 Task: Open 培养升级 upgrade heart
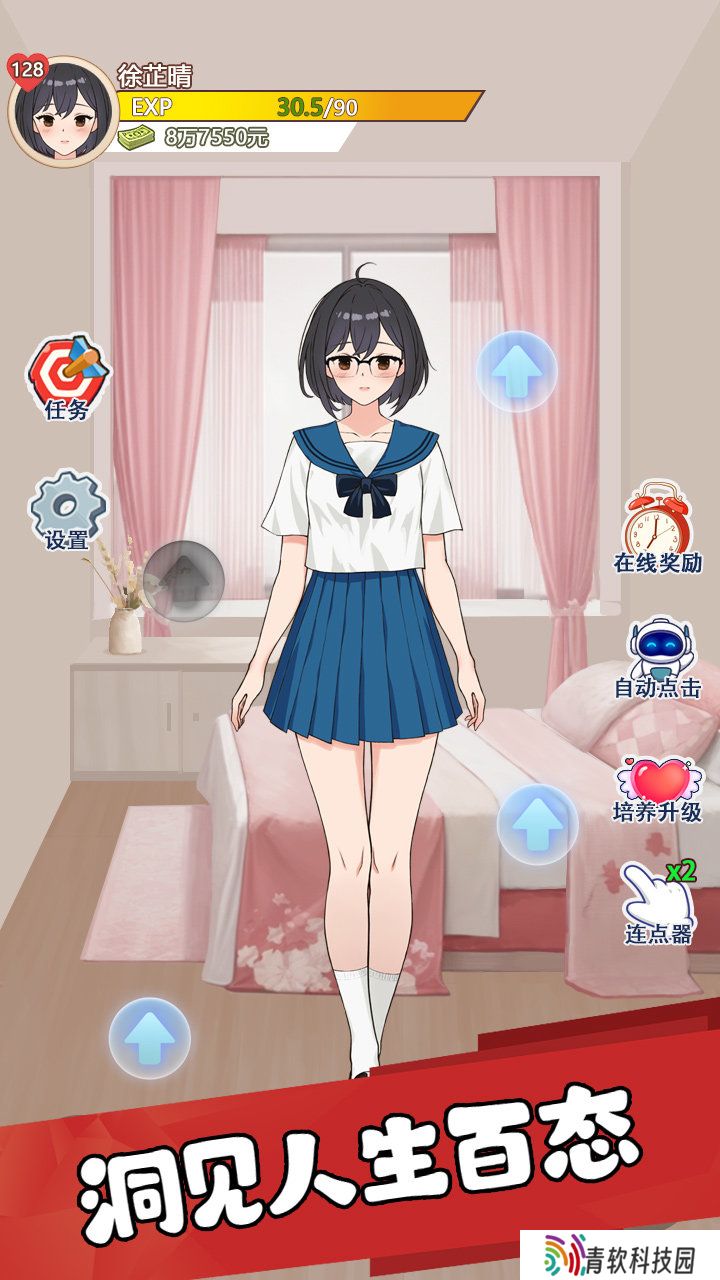pos(658,789)
